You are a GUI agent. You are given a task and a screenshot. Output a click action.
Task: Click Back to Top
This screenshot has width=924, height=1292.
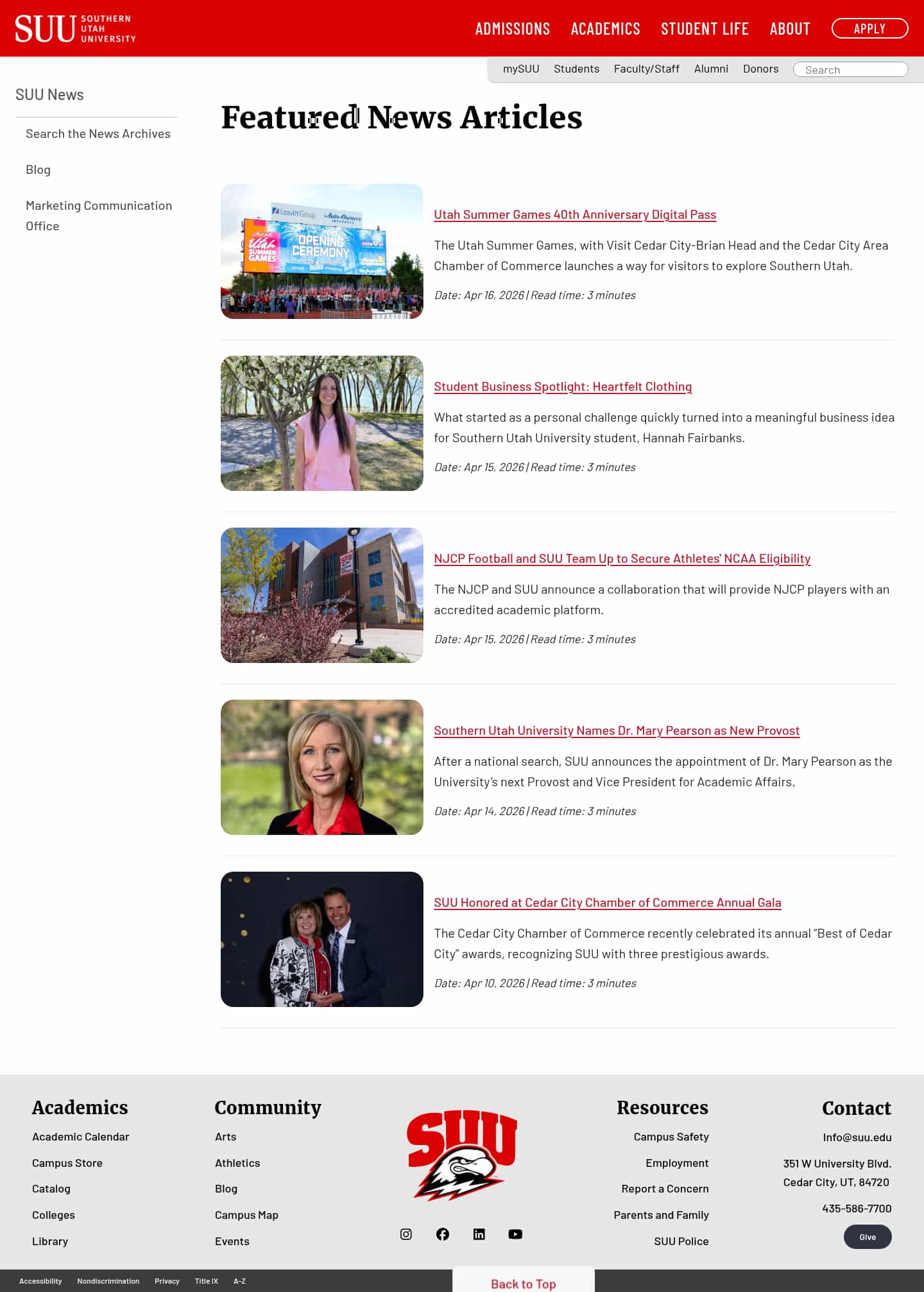click(x=524, y=1283)
